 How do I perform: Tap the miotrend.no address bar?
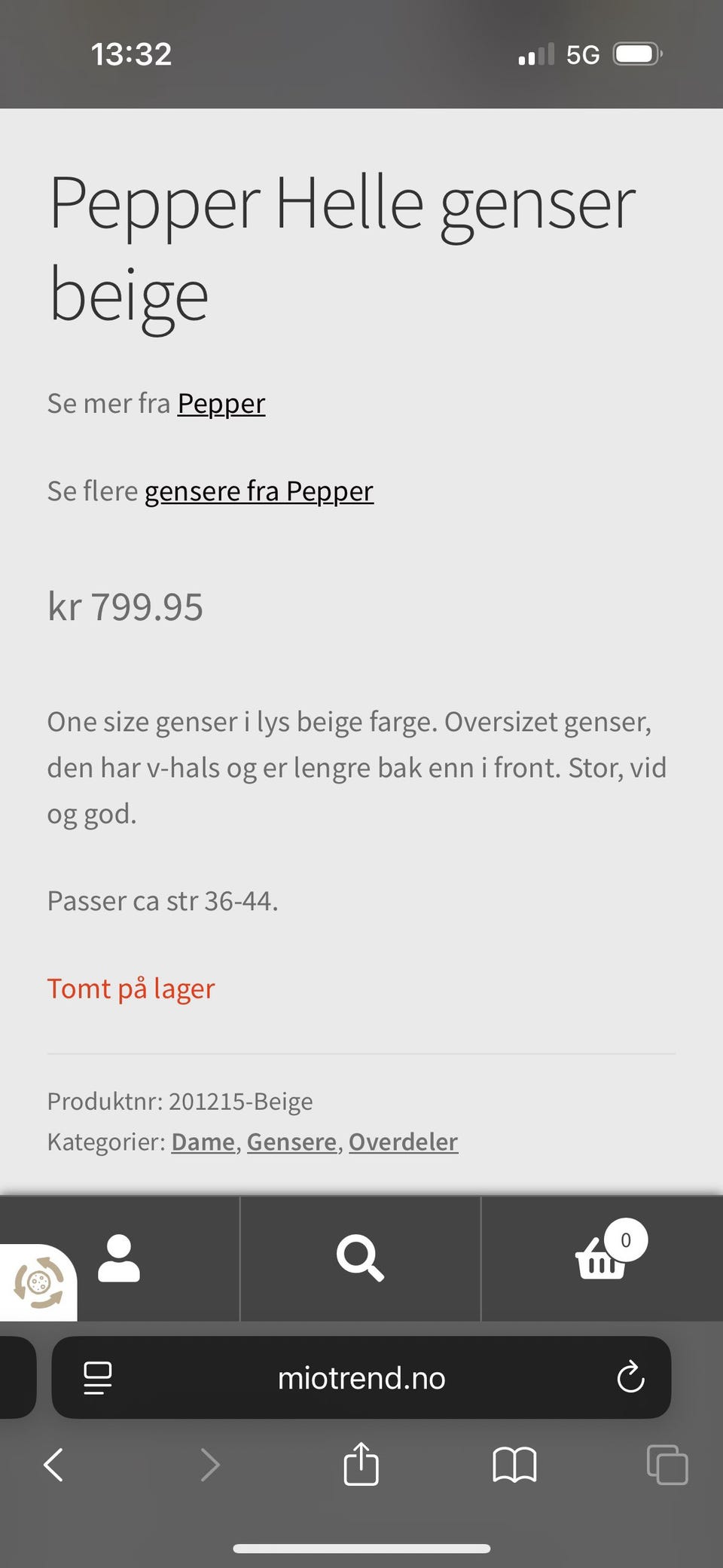tap(361, 1378)
